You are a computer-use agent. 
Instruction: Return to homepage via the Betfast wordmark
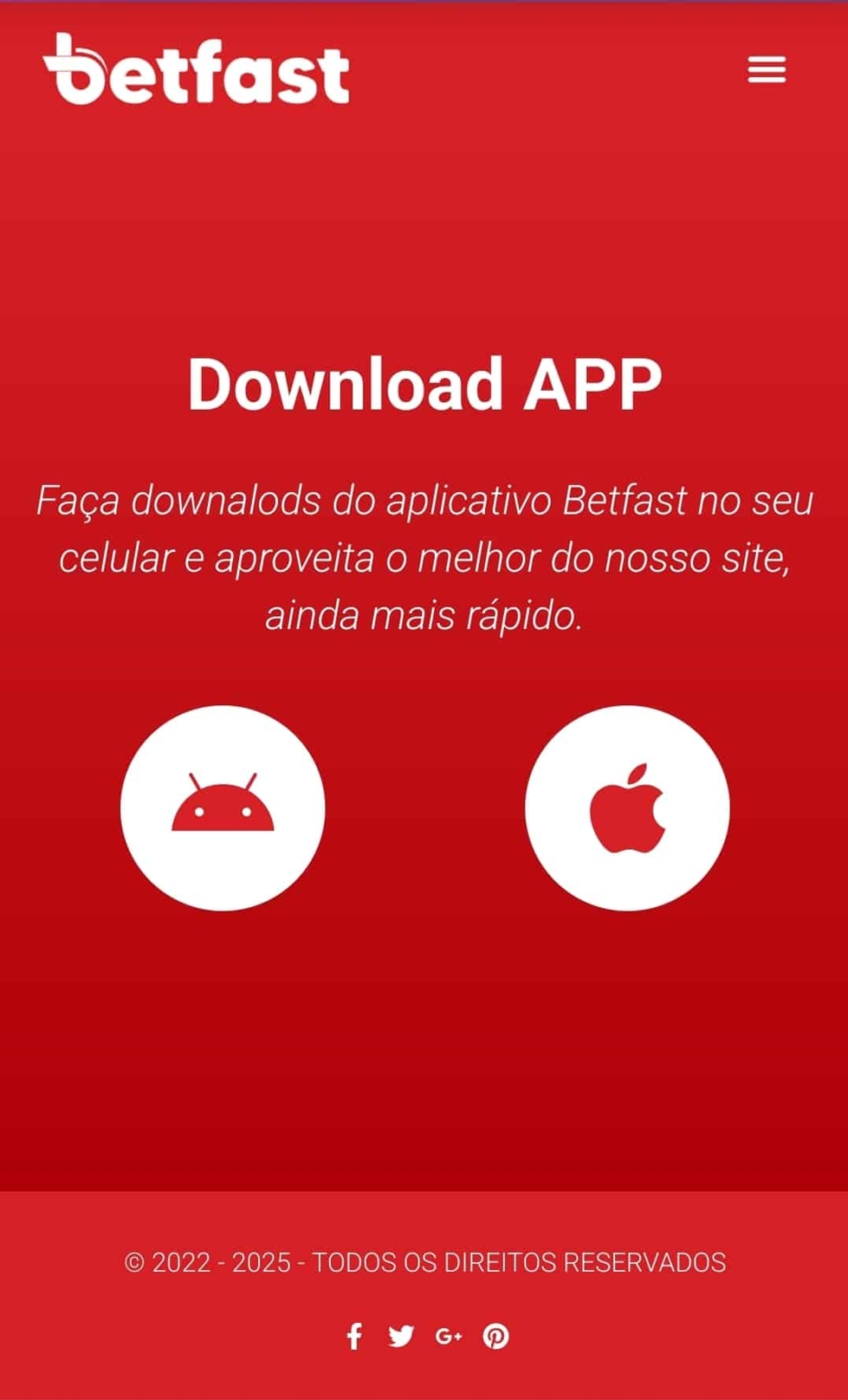click(196, 72)
